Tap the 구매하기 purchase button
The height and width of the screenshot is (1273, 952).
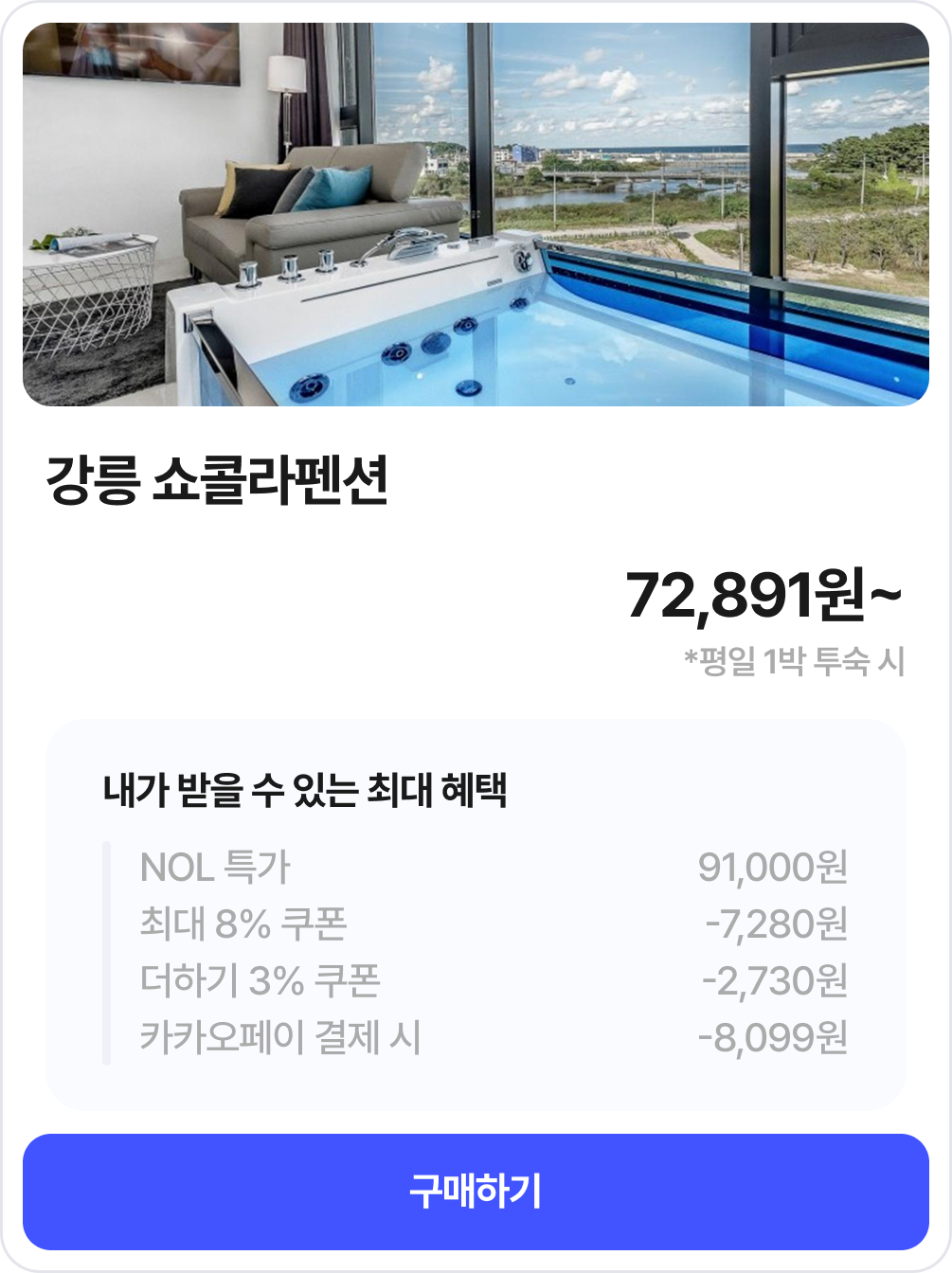pyautogui.click(x=476, y=1192)
